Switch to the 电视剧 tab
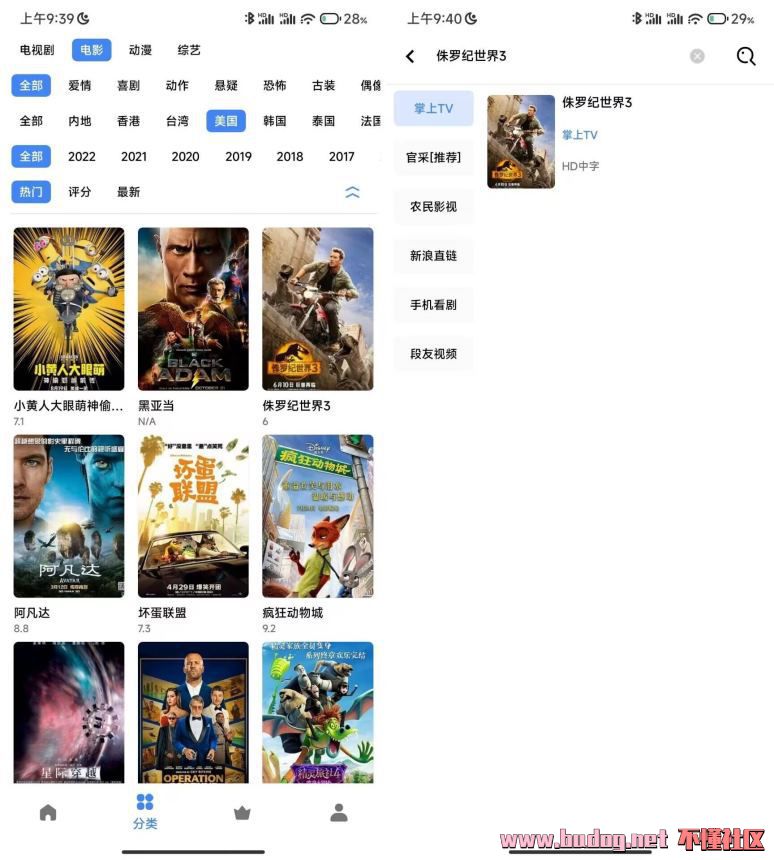This screenshot has width=774, height=860. click(38, 50)
